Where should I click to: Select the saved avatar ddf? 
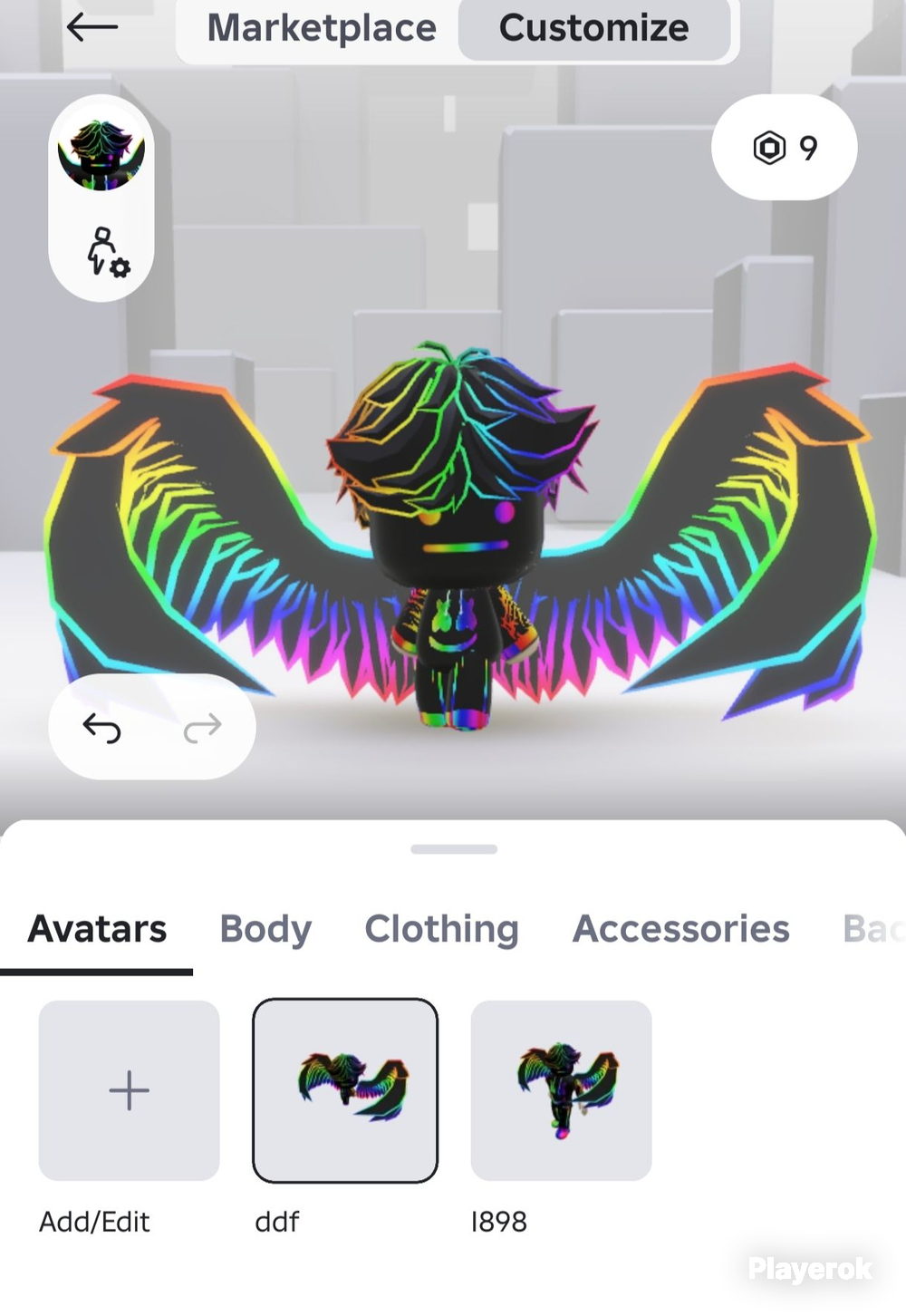(x=345, y=1090)
